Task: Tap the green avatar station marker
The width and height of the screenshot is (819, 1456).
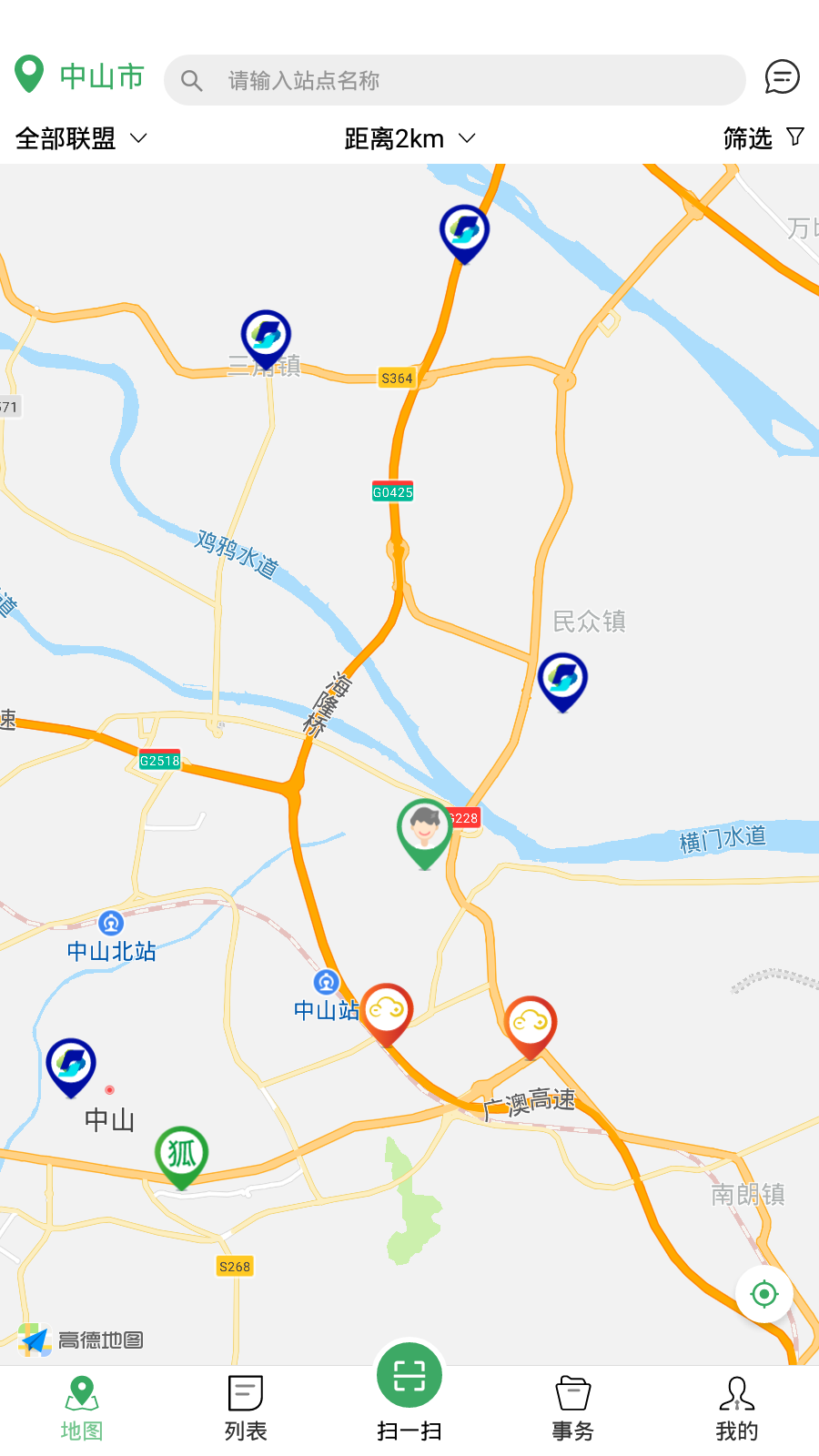Action: click(x=425, y=829)
